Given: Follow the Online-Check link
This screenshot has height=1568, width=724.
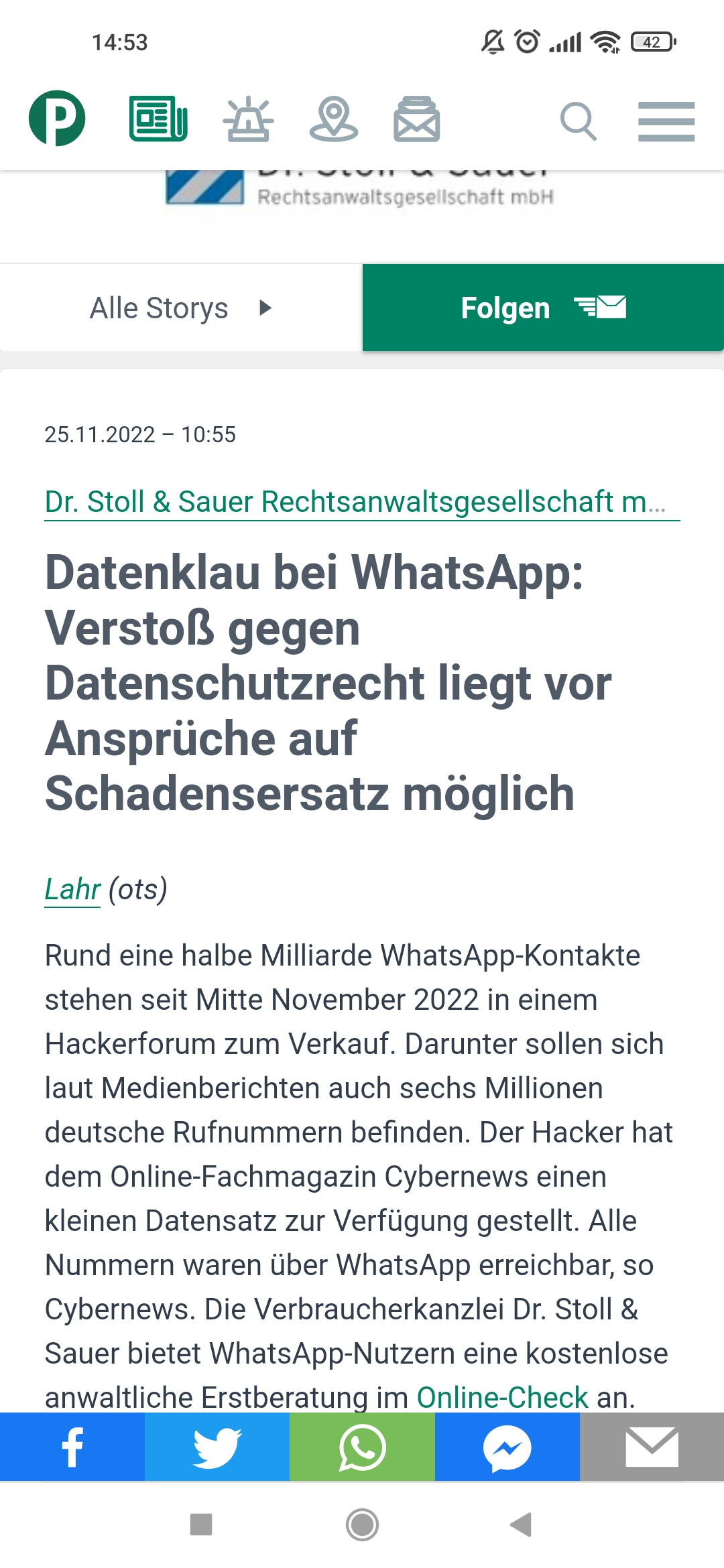Looking at the screenshot, I should [x=502, y=1397].
